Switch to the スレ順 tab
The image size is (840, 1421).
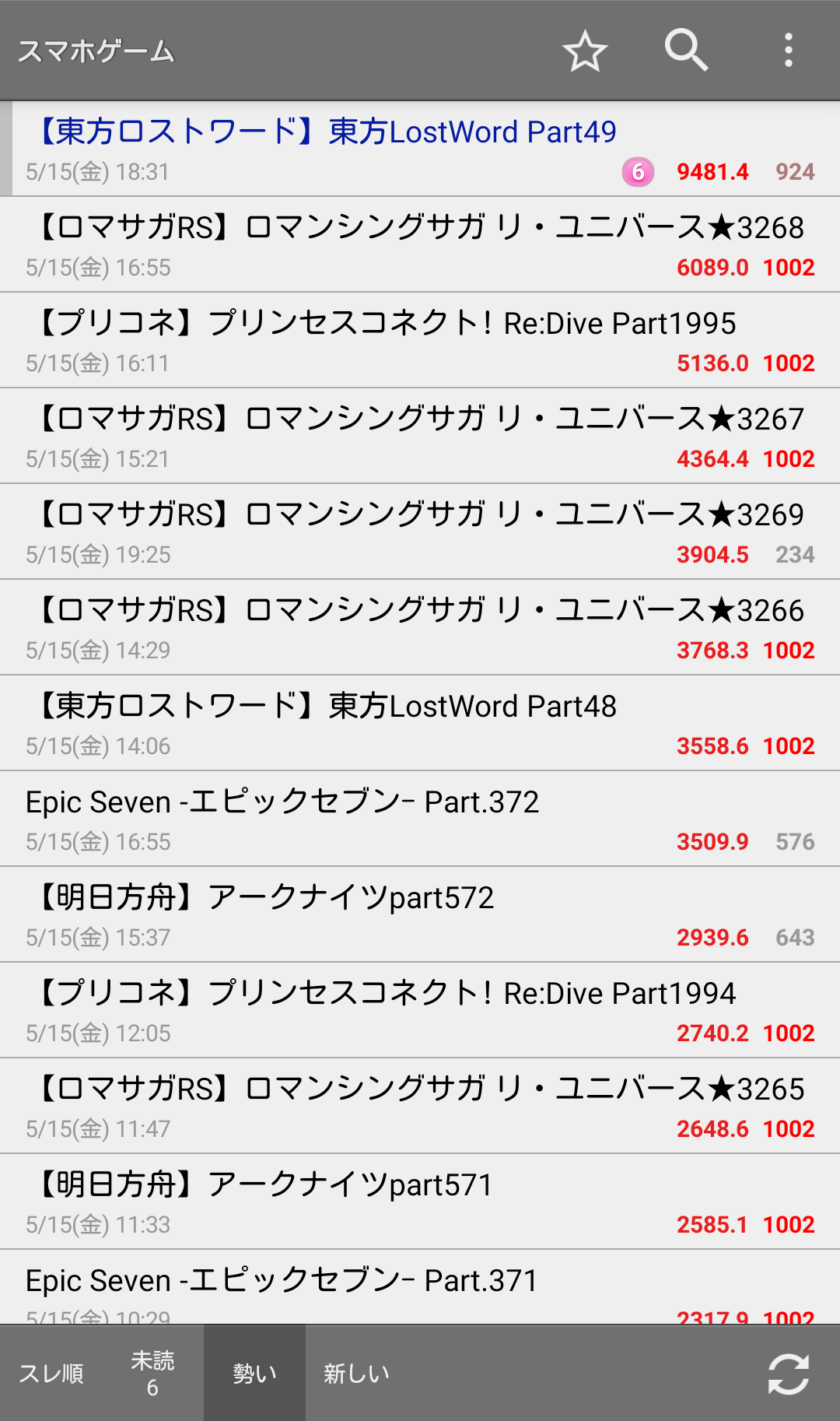[x=51, y=1374]
